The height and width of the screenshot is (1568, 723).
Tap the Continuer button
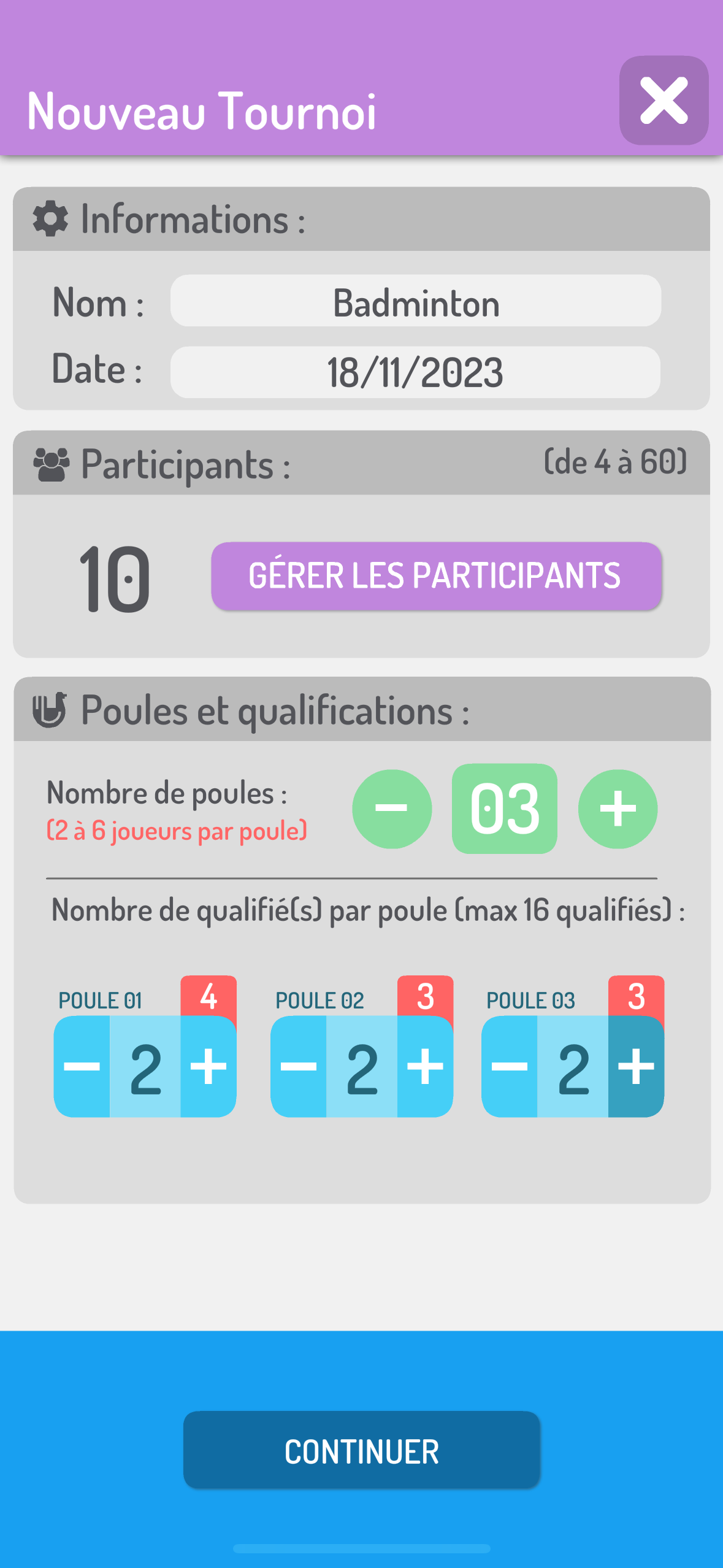tap(361, 1450)
